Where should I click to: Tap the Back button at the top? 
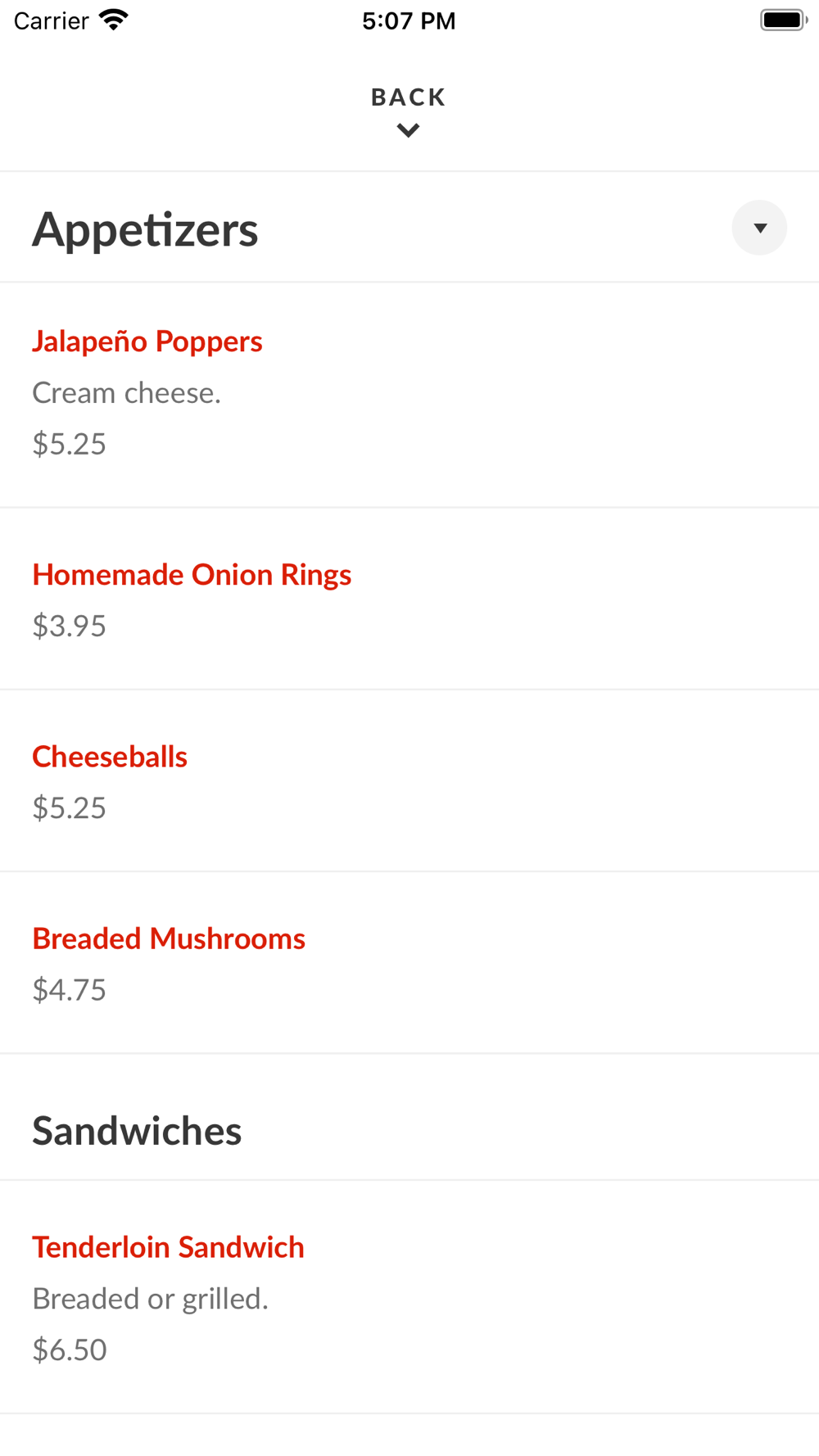pos(409,111)
